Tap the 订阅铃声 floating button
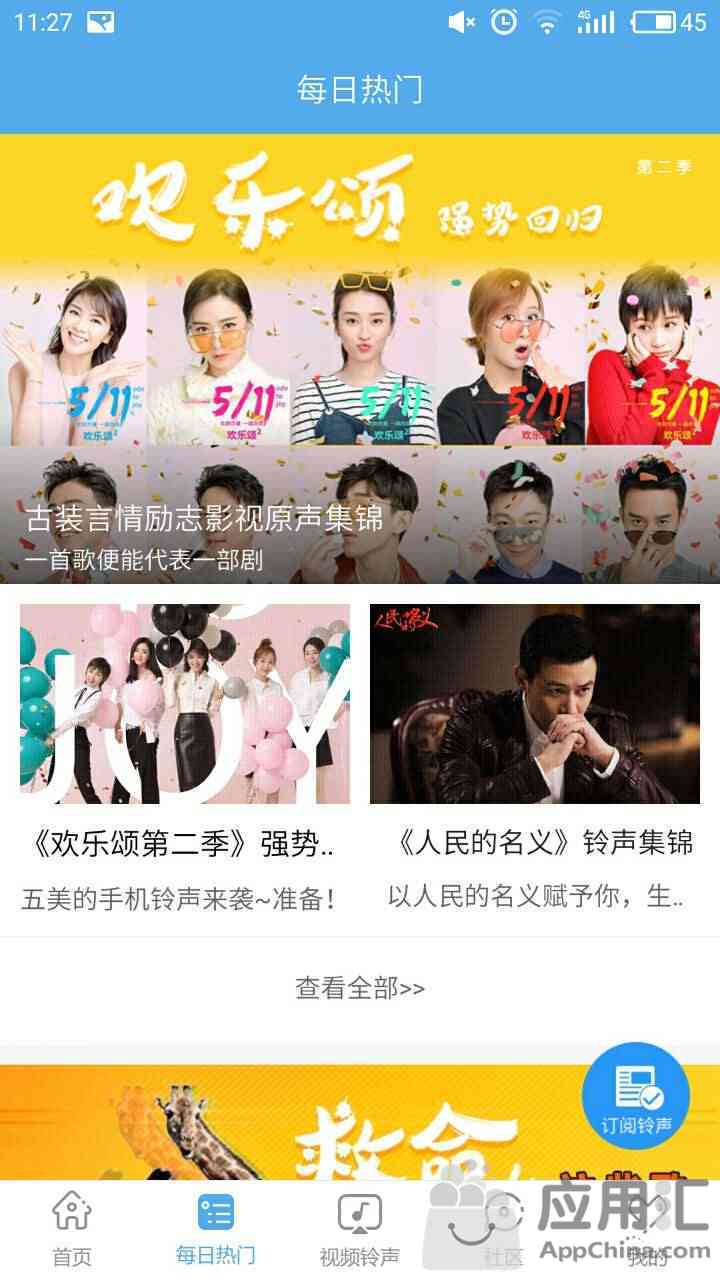The height and width of the screenshot is (1280, 720). click(x=636, y=1097)
